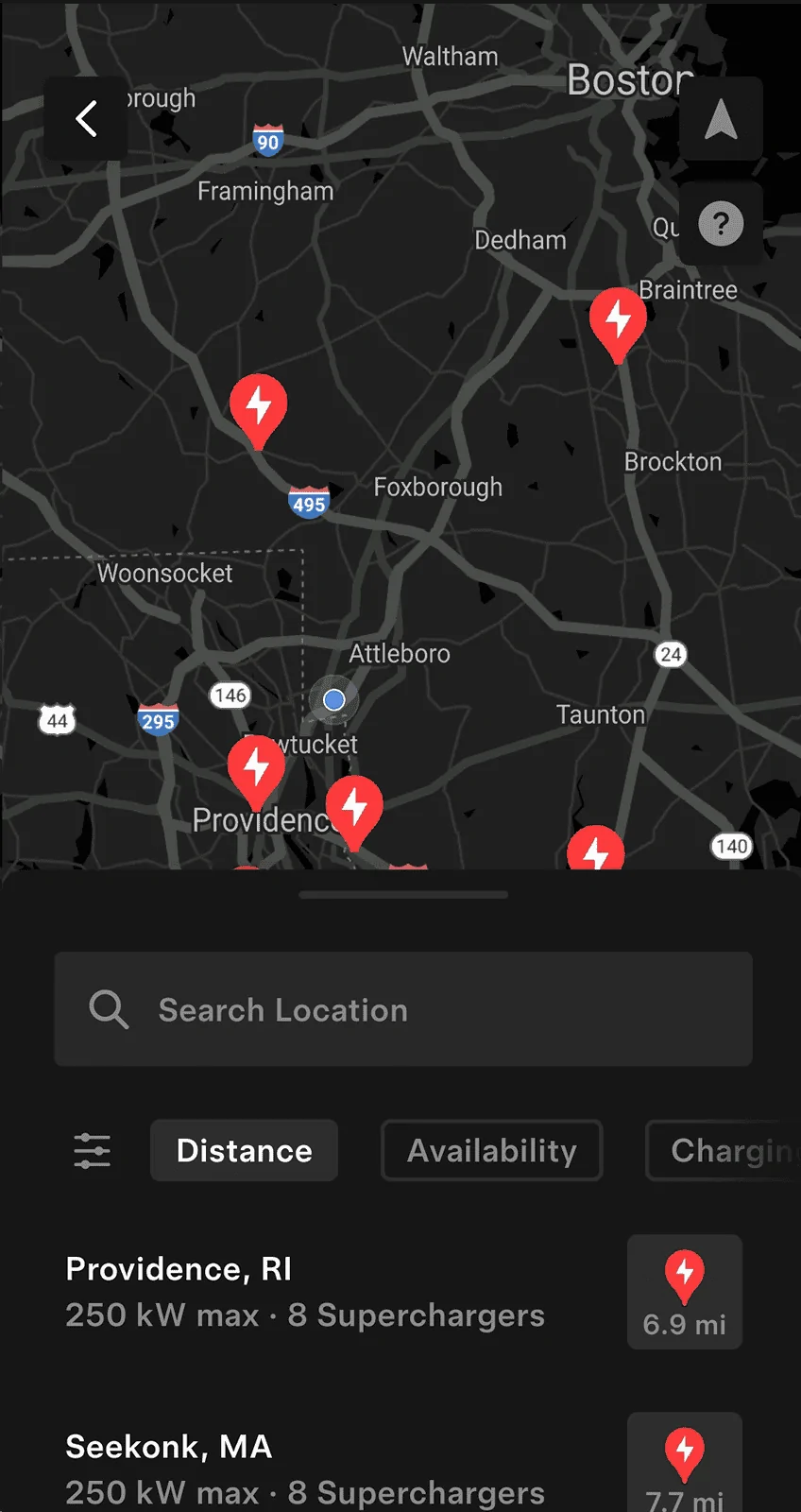Select the Supercharger pin near Braintree
801x1512 pixels.
pyautogui.click(x=618, y=320)
